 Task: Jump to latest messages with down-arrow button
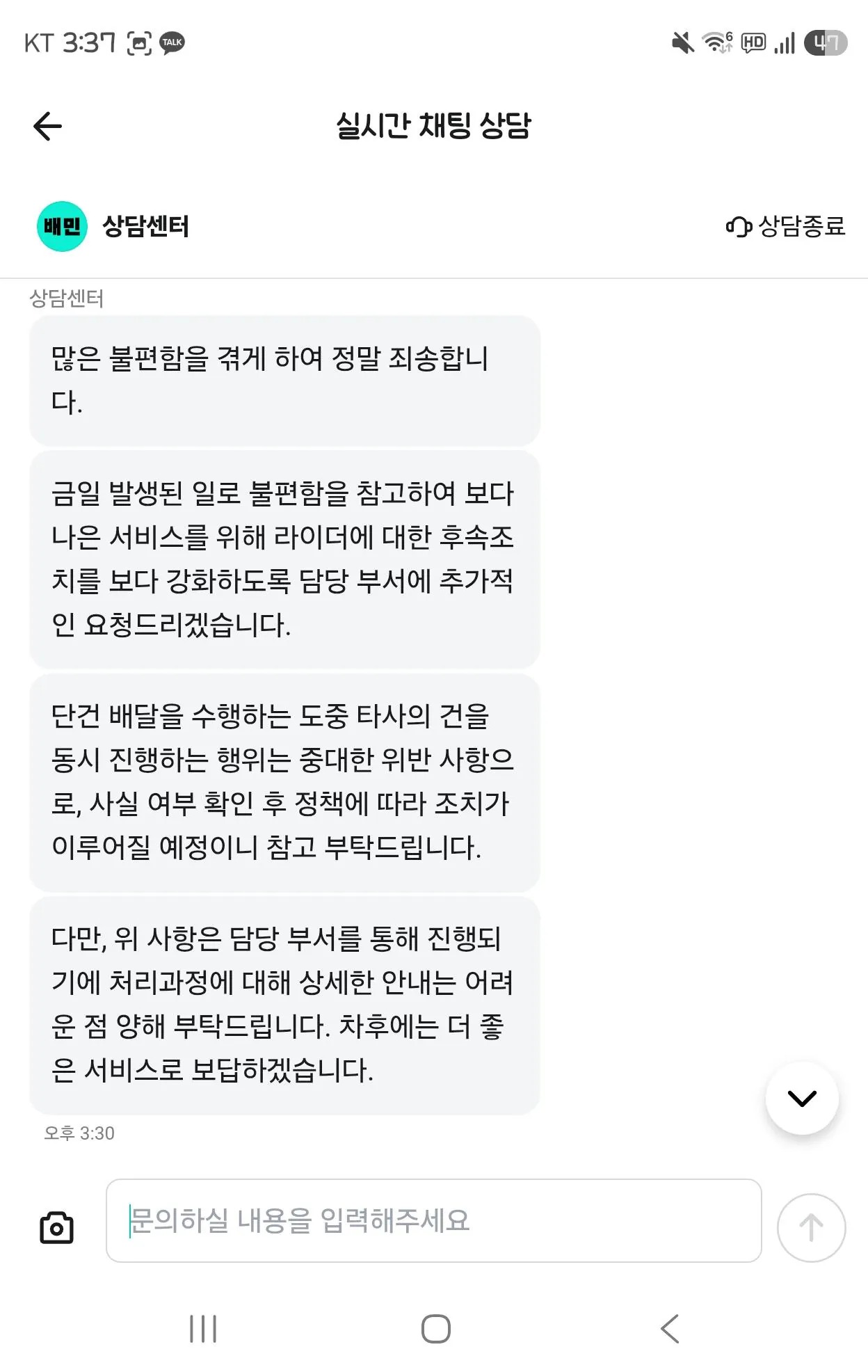pyautogui.click(x=802, y=1098)
